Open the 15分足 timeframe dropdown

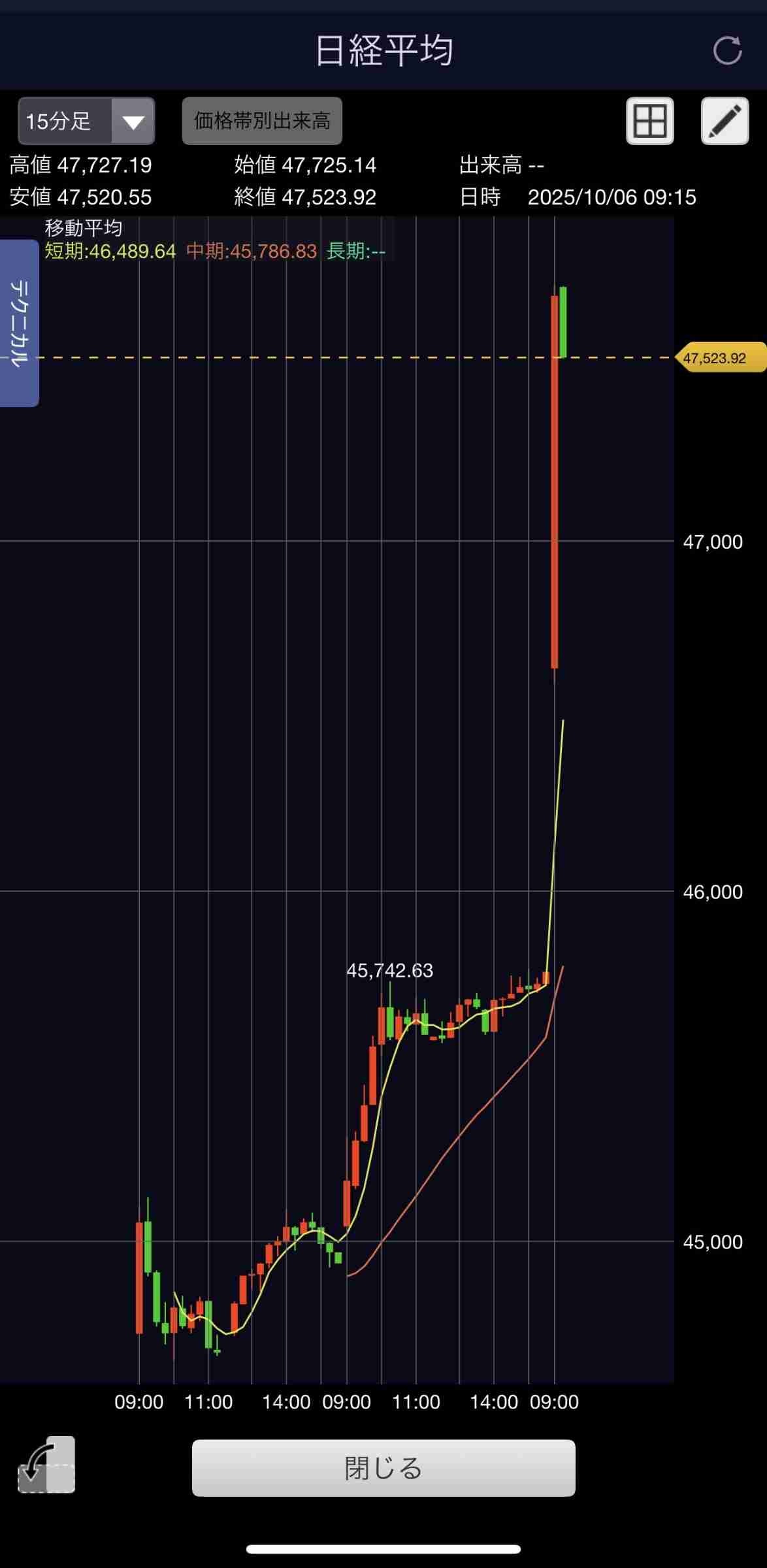[86, 121]
